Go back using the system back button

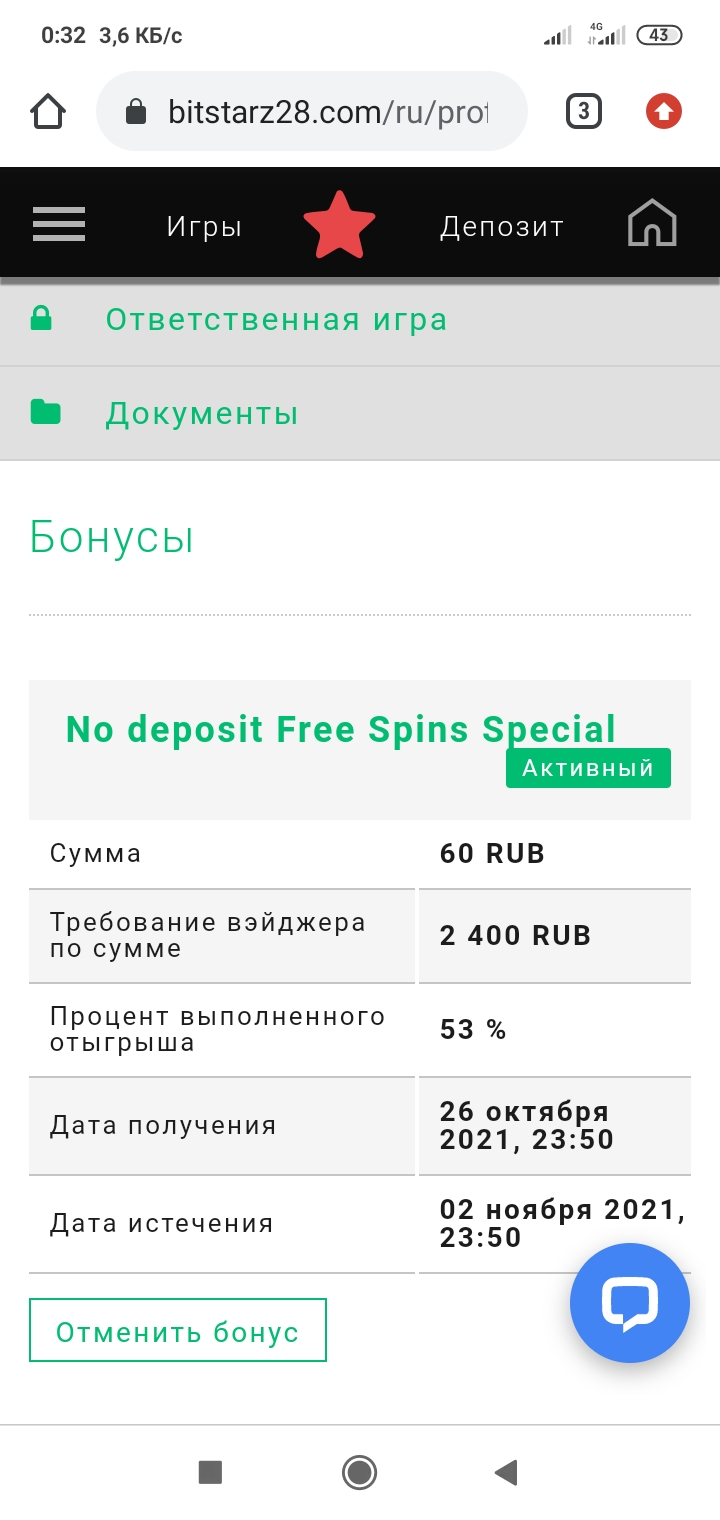pyautogui.click(x=506, y=1471)
